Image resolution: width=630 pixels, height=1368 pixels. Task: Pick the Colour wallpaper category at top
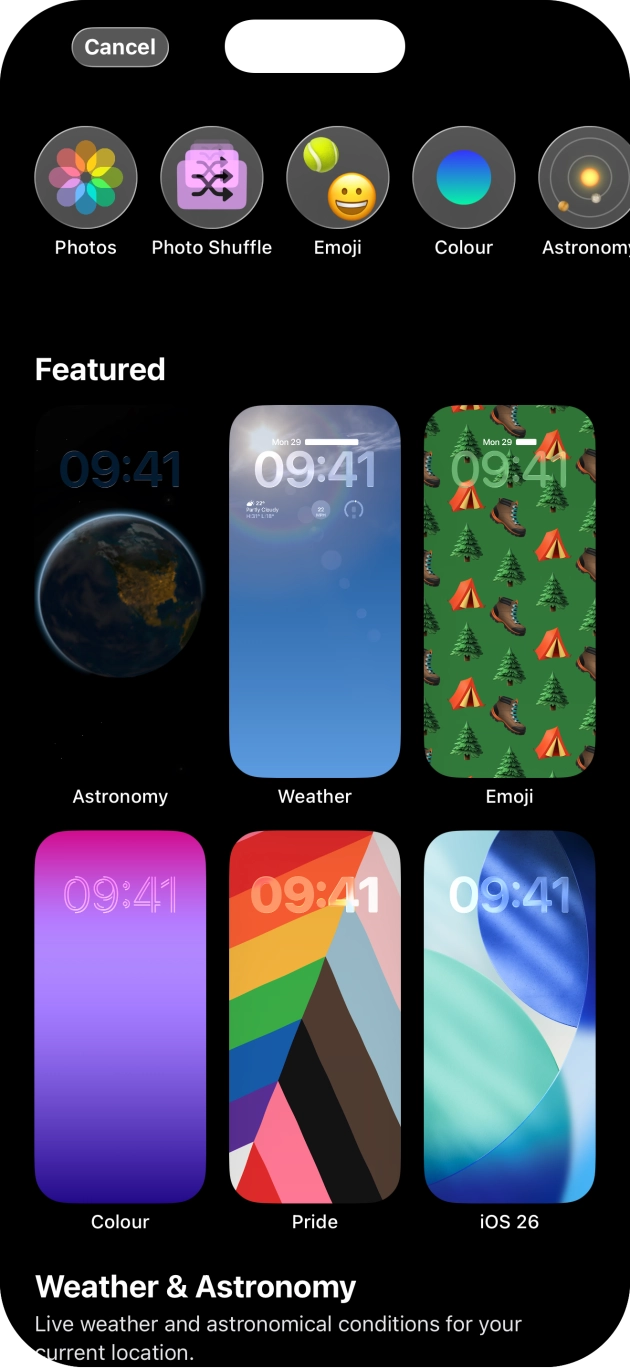[x=464, y=178]
